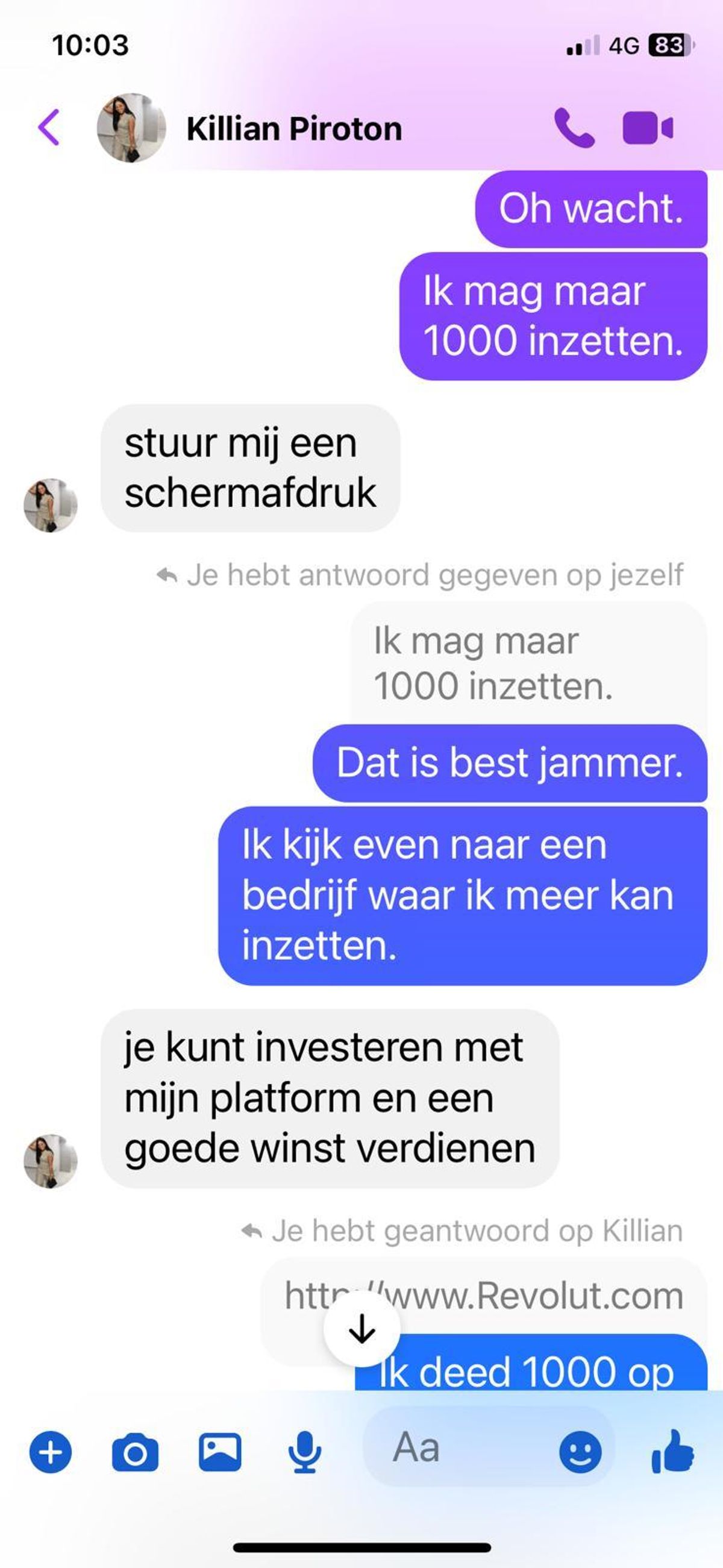Open Killian Piroton's profile from the header
Screen dimensions: 723x1568
pos(293,129)
